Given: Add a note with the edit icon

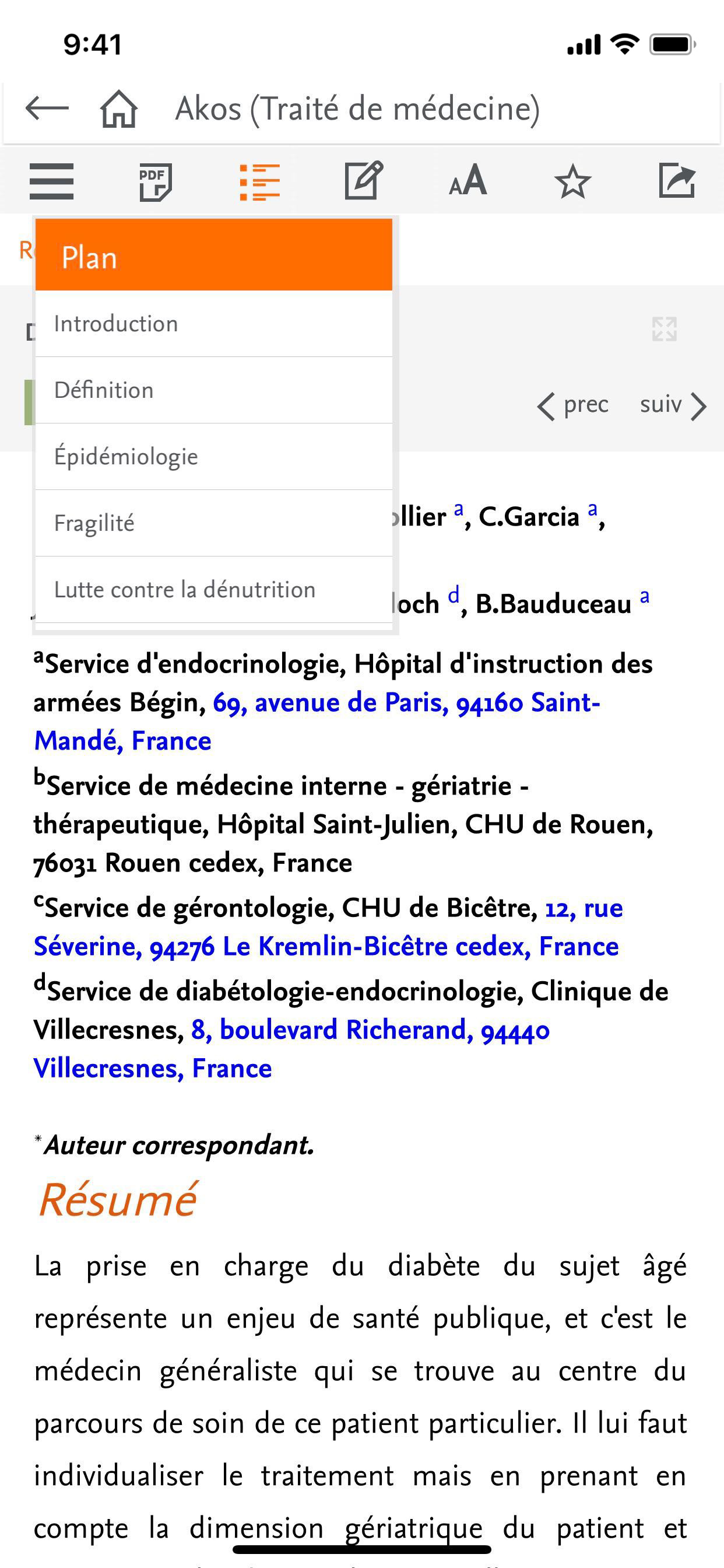Looking at the screenshot, I should point(364,180).
